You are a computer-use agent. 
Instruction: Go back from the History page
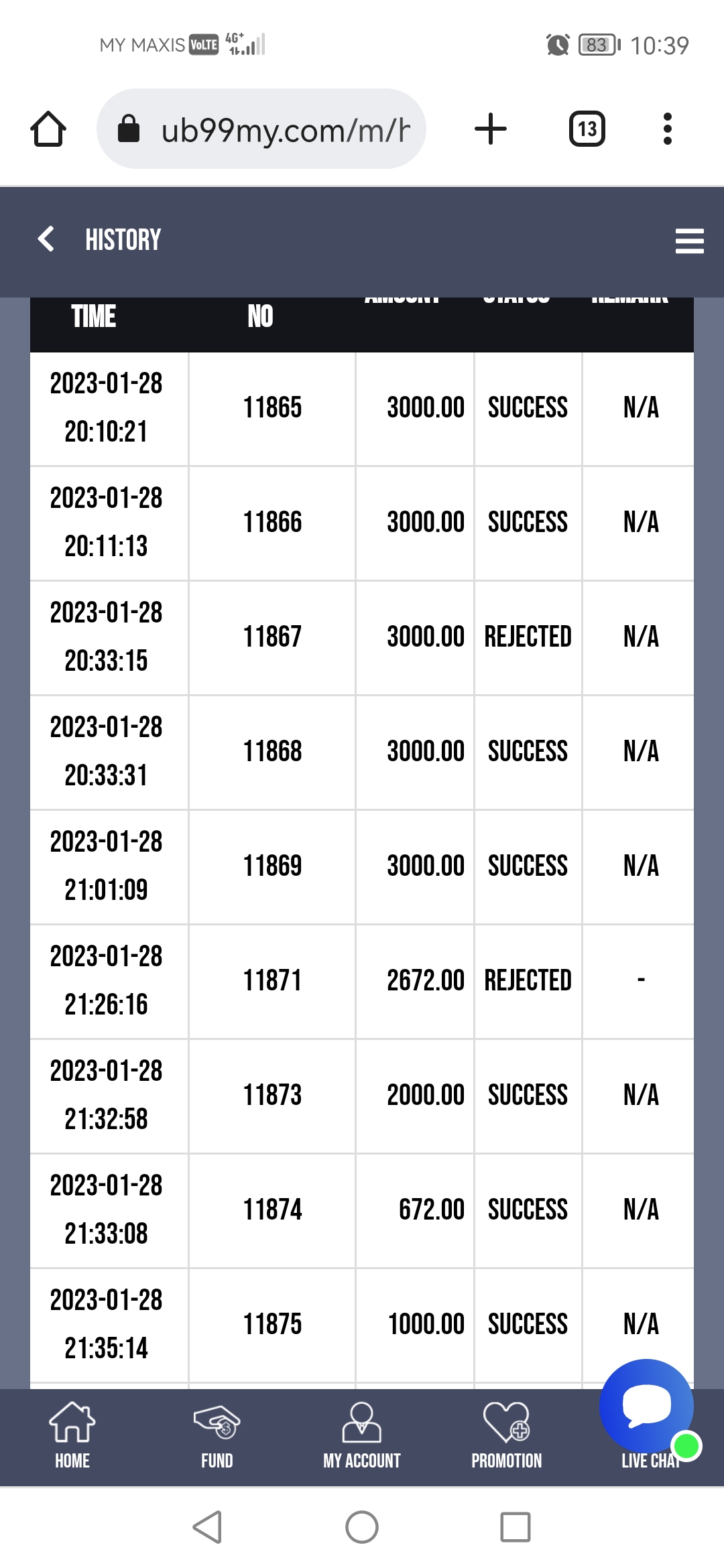click(46, 239)
